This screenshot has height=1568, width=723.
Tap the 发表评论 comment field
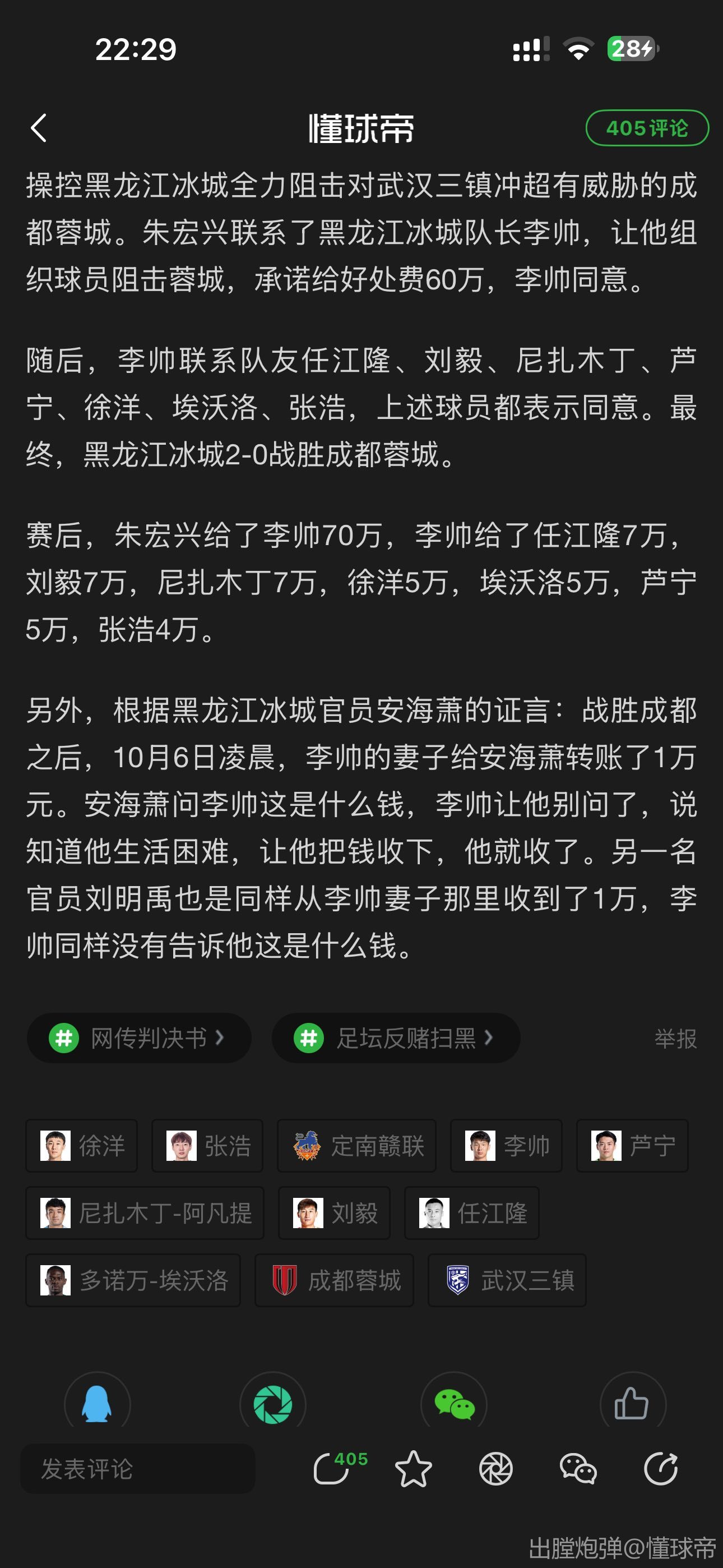(x=137, y=1469)
